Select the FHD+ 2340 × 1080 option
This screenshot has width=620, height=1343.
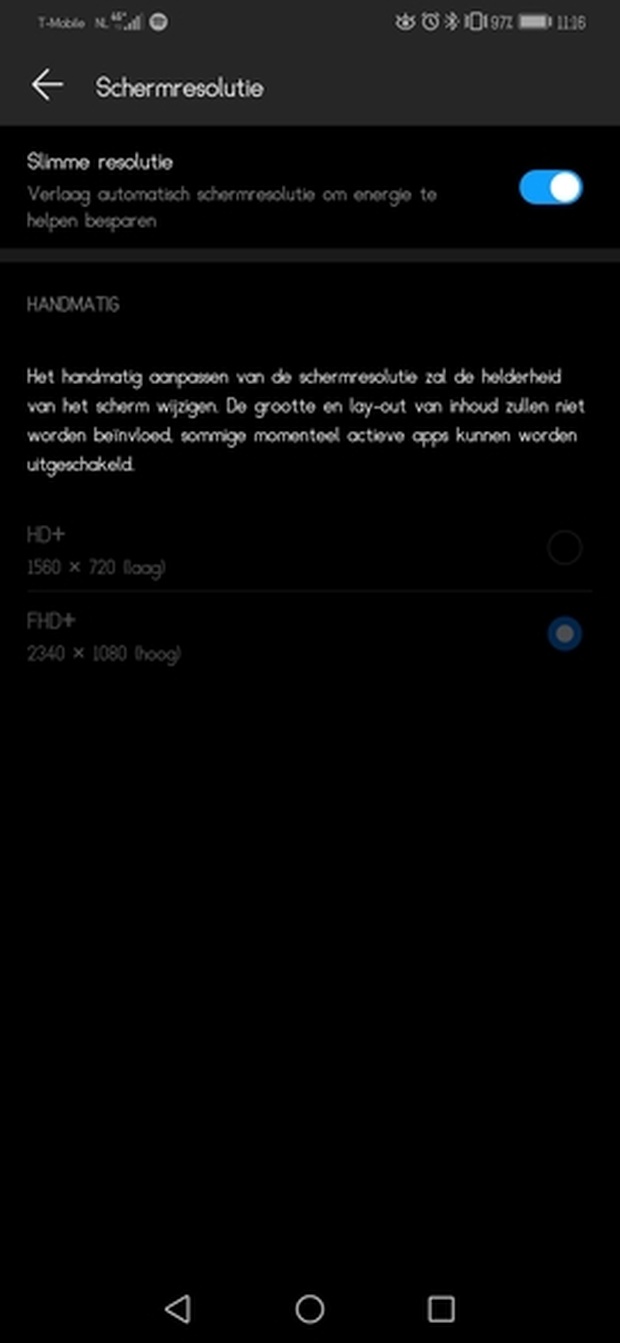click(564, 634)
